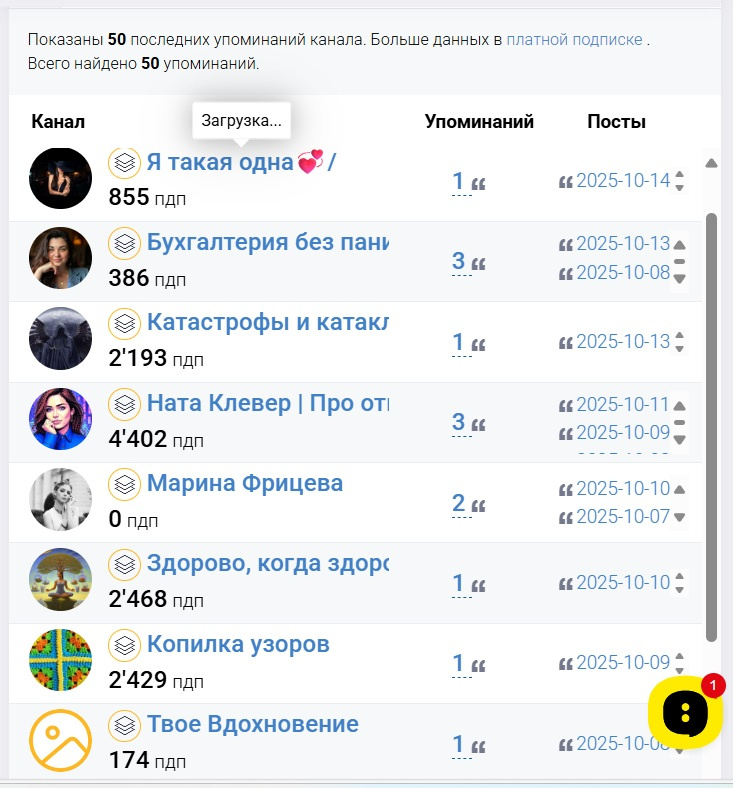The width and height of the screenshot is (733, 788).
Task: Tap mentions count 3 for Бухгалтерия
Action: [459, 262]
